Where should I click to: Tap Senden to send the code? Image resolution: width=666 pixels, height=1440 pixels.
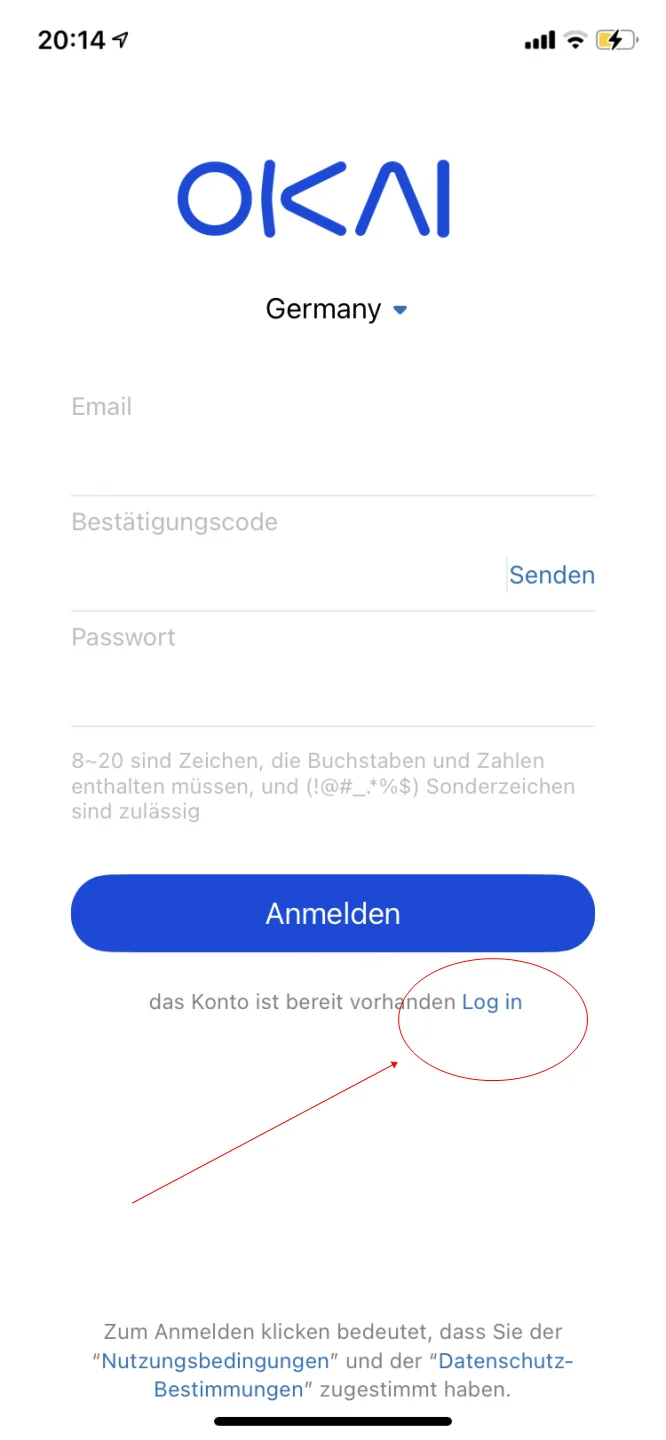click(x=551, y=575)
